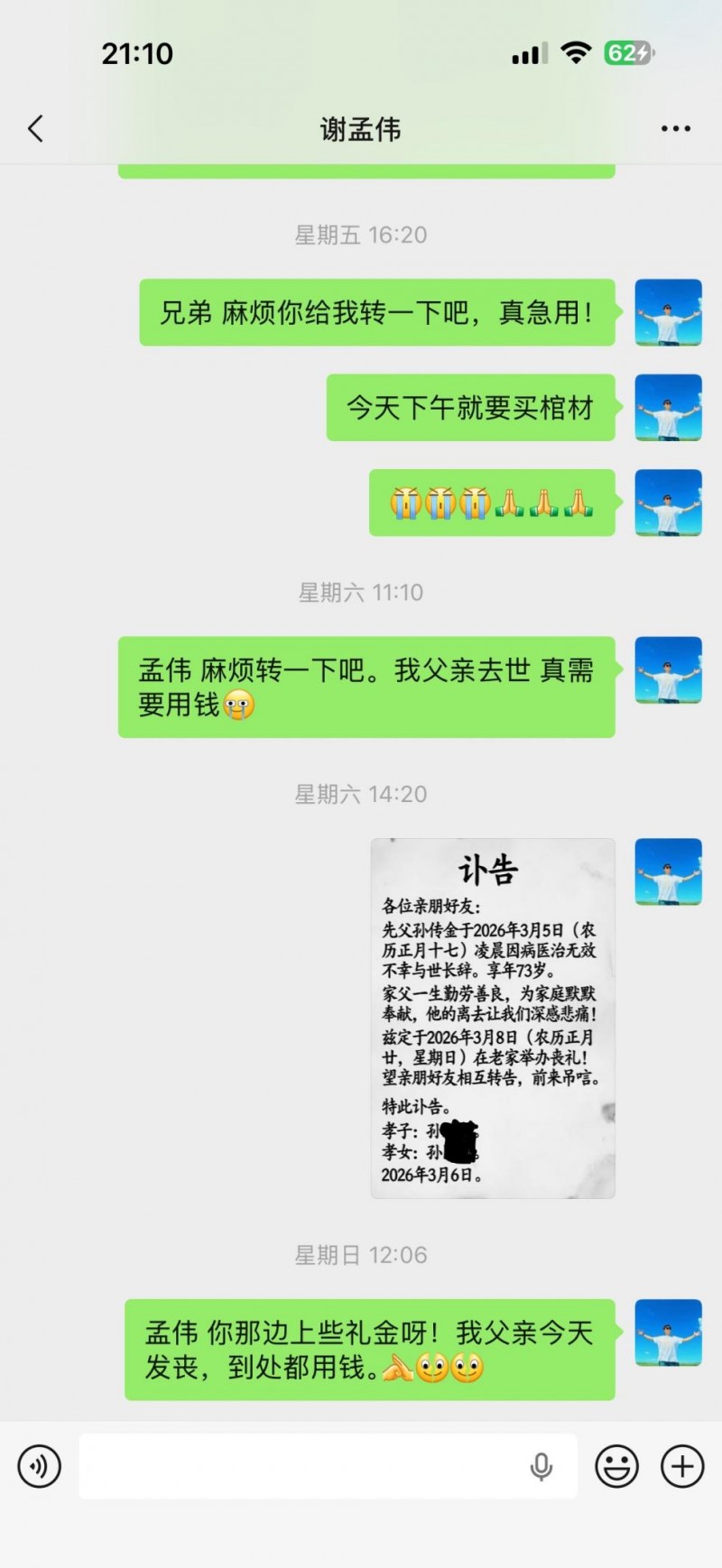Open the plus attachments menu
Screen dimensions: 722x1568
[682, 1466]
